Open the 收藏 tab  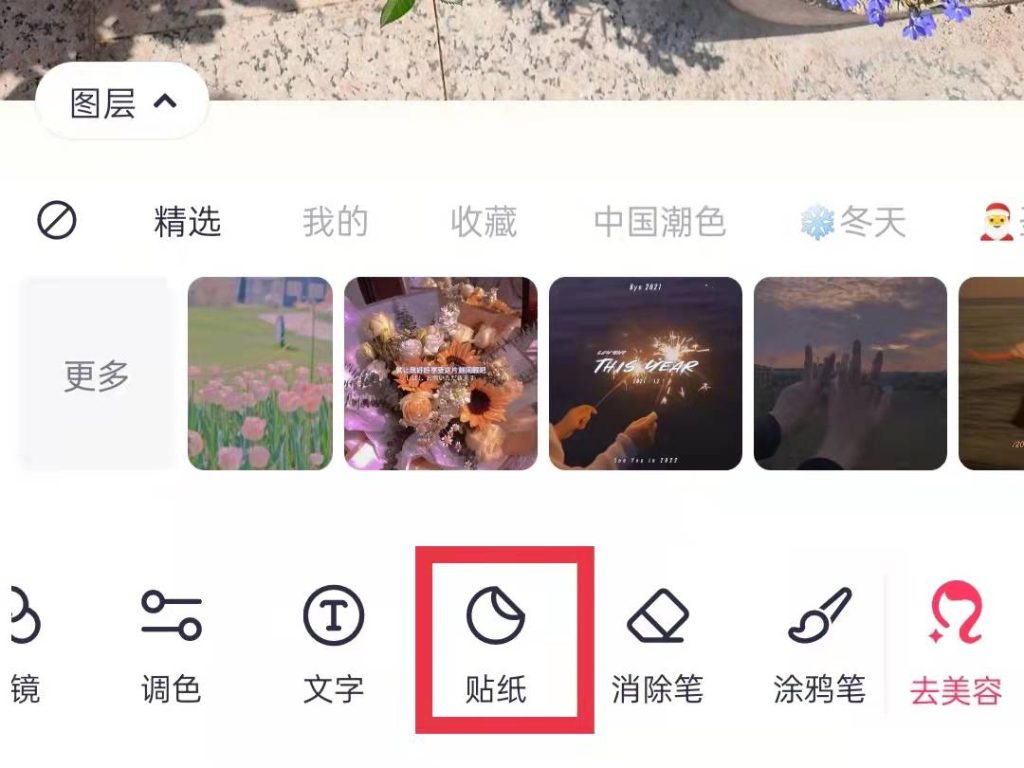pyautogui.click(x=483, y=222)
